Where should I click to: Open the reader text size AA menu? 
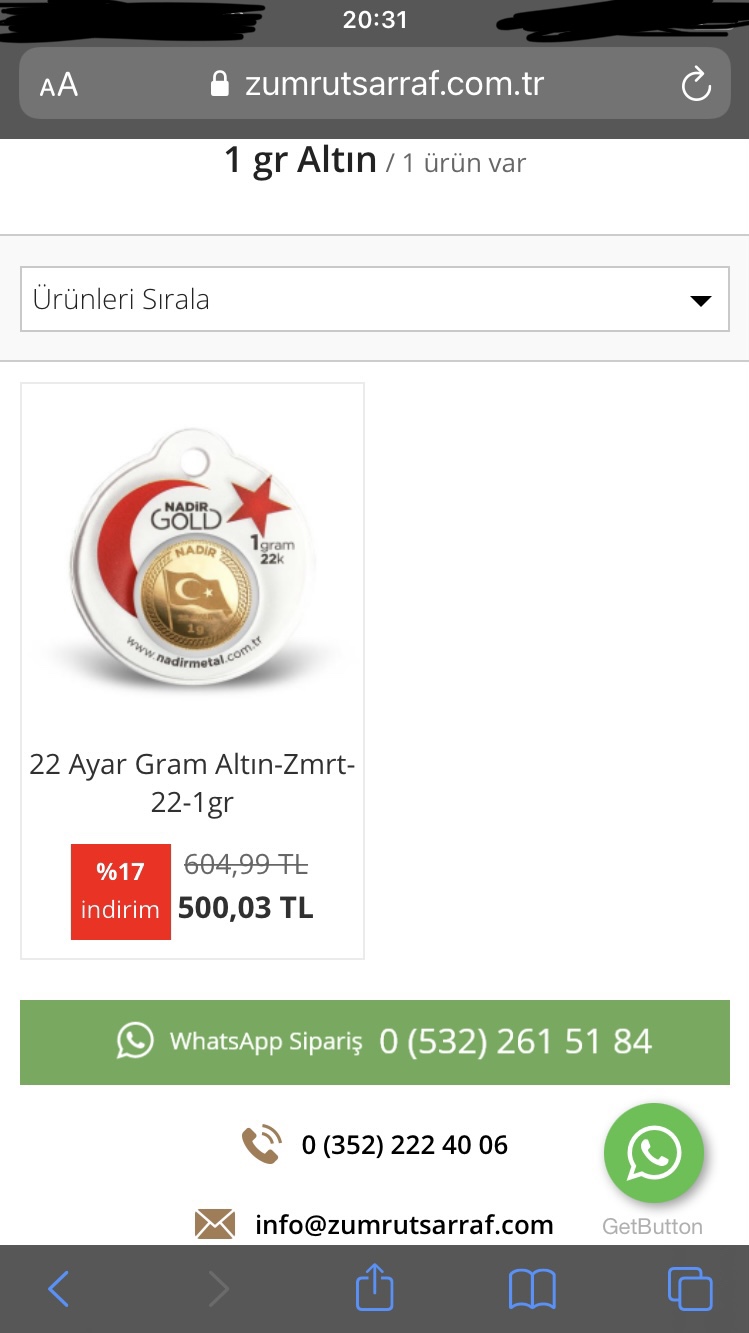coord(59,85)
